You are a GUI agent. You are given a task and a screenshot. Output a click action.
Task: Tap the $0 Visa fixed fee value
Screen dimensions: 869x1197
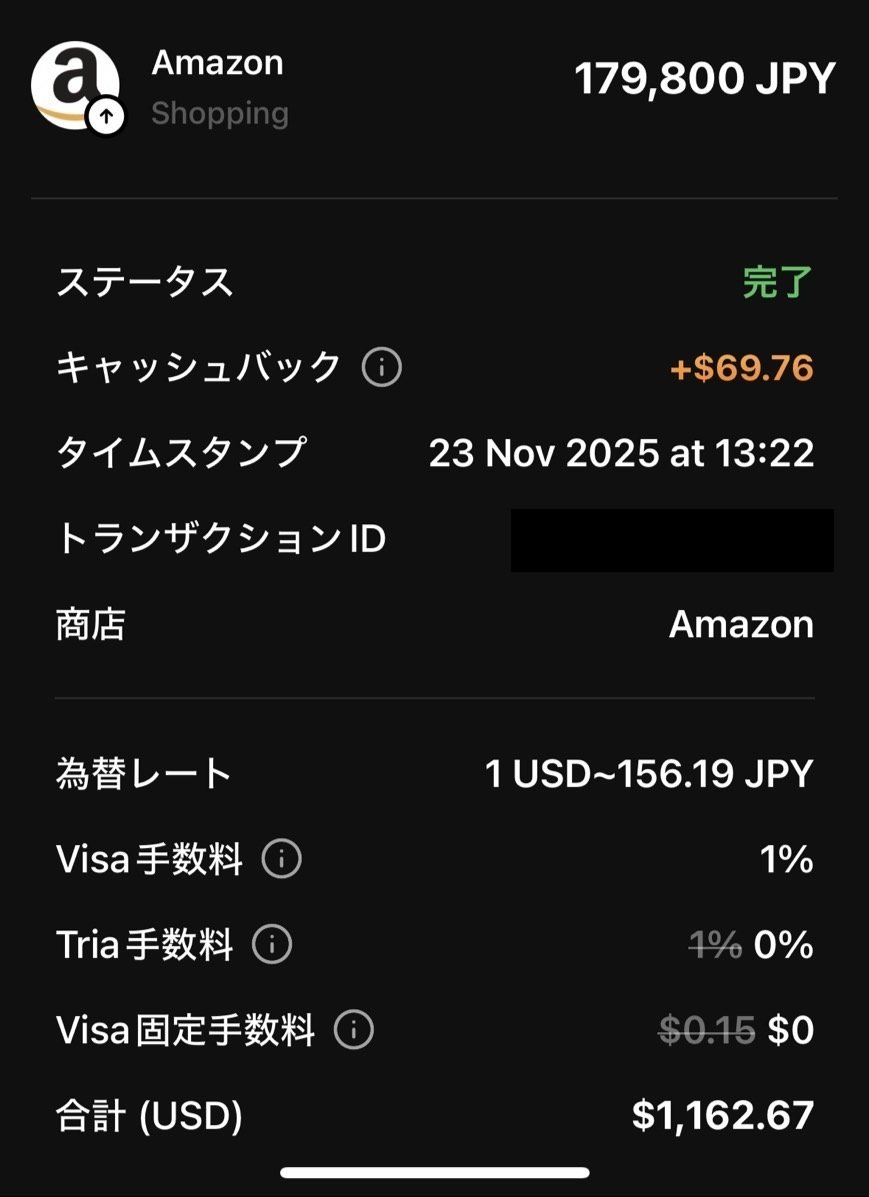click(x=791, y=1029)
